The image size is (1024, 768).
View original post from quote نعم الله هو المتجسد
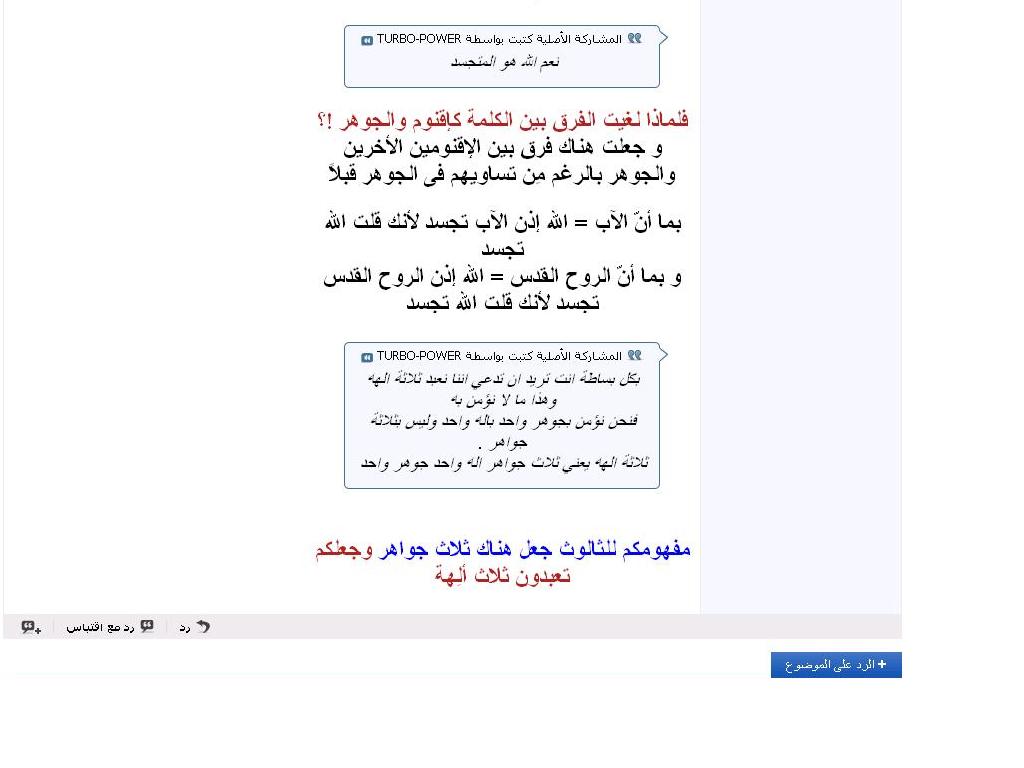367,40
